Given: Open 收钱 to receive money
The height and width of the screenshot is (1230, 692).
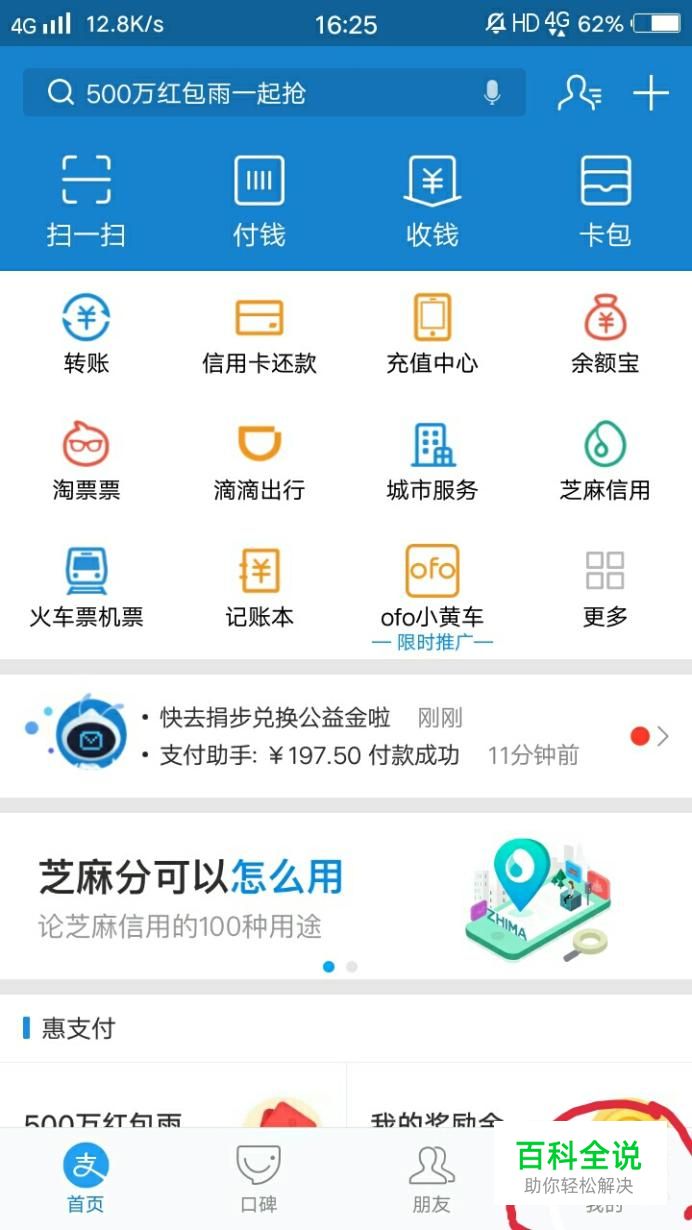Looking at the screenshot, I should click(432, 201).
